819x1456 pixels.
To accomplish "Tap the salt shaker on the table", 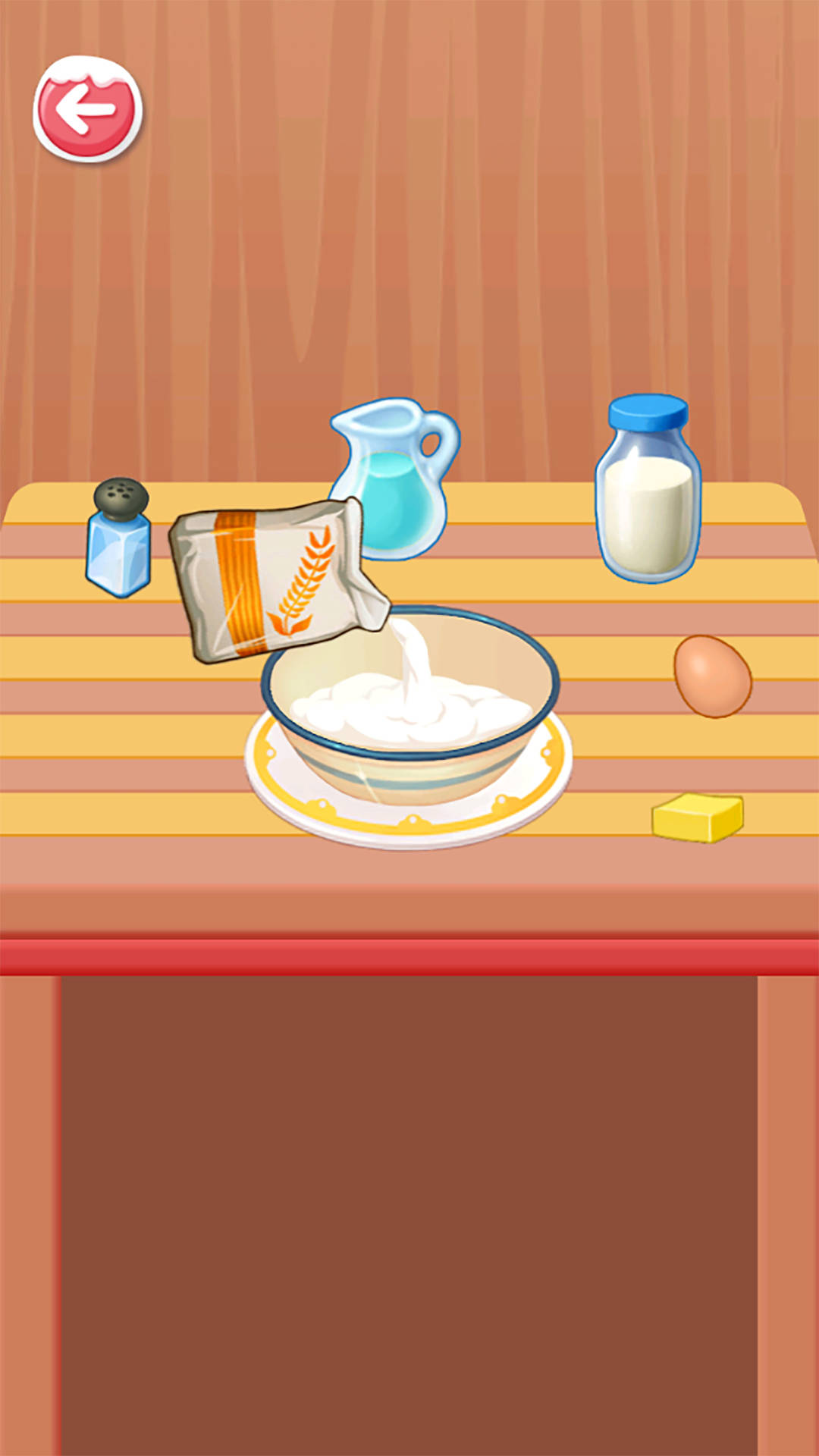I will point(119,537).
